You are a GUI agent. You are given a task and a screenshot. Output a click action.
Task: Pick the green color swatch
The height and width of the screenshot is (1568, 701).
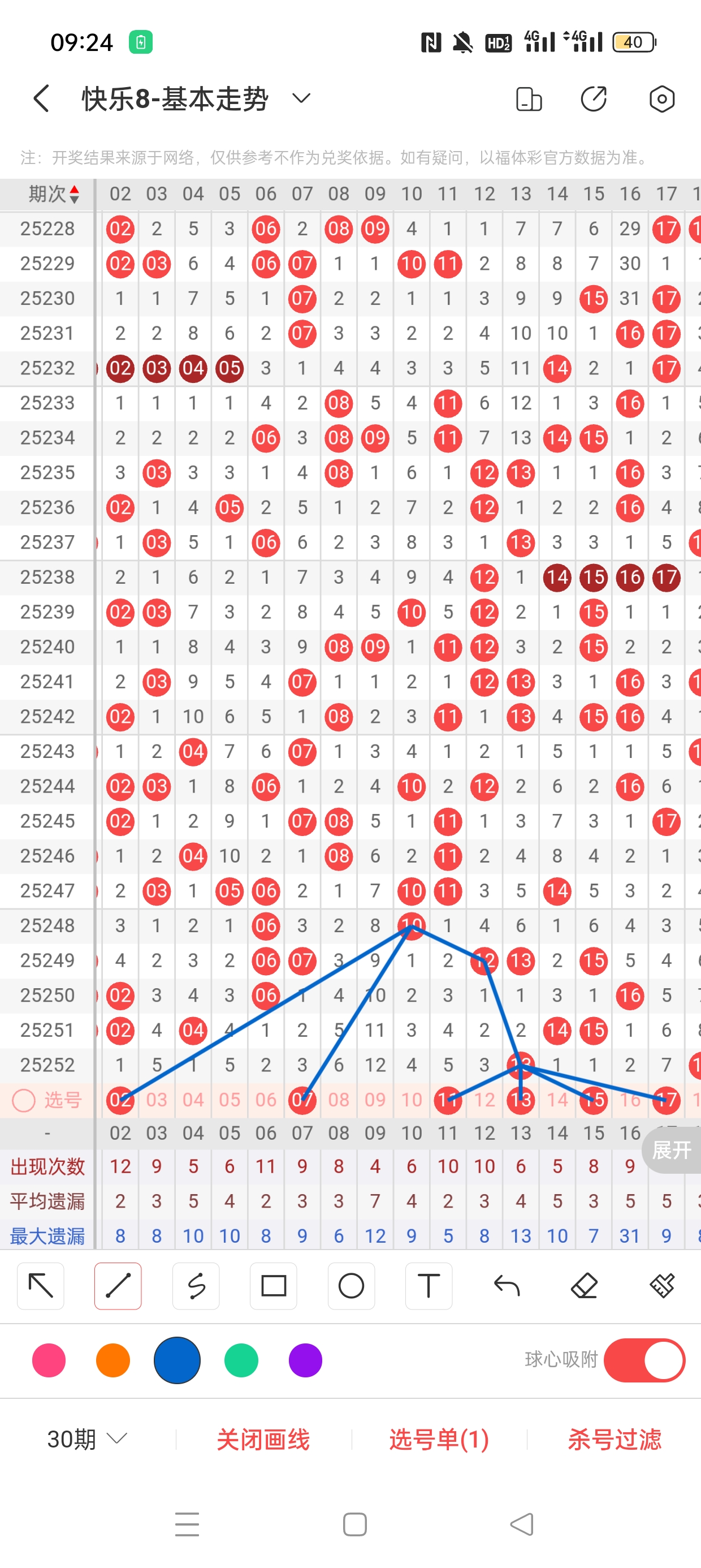[241, 1360]
